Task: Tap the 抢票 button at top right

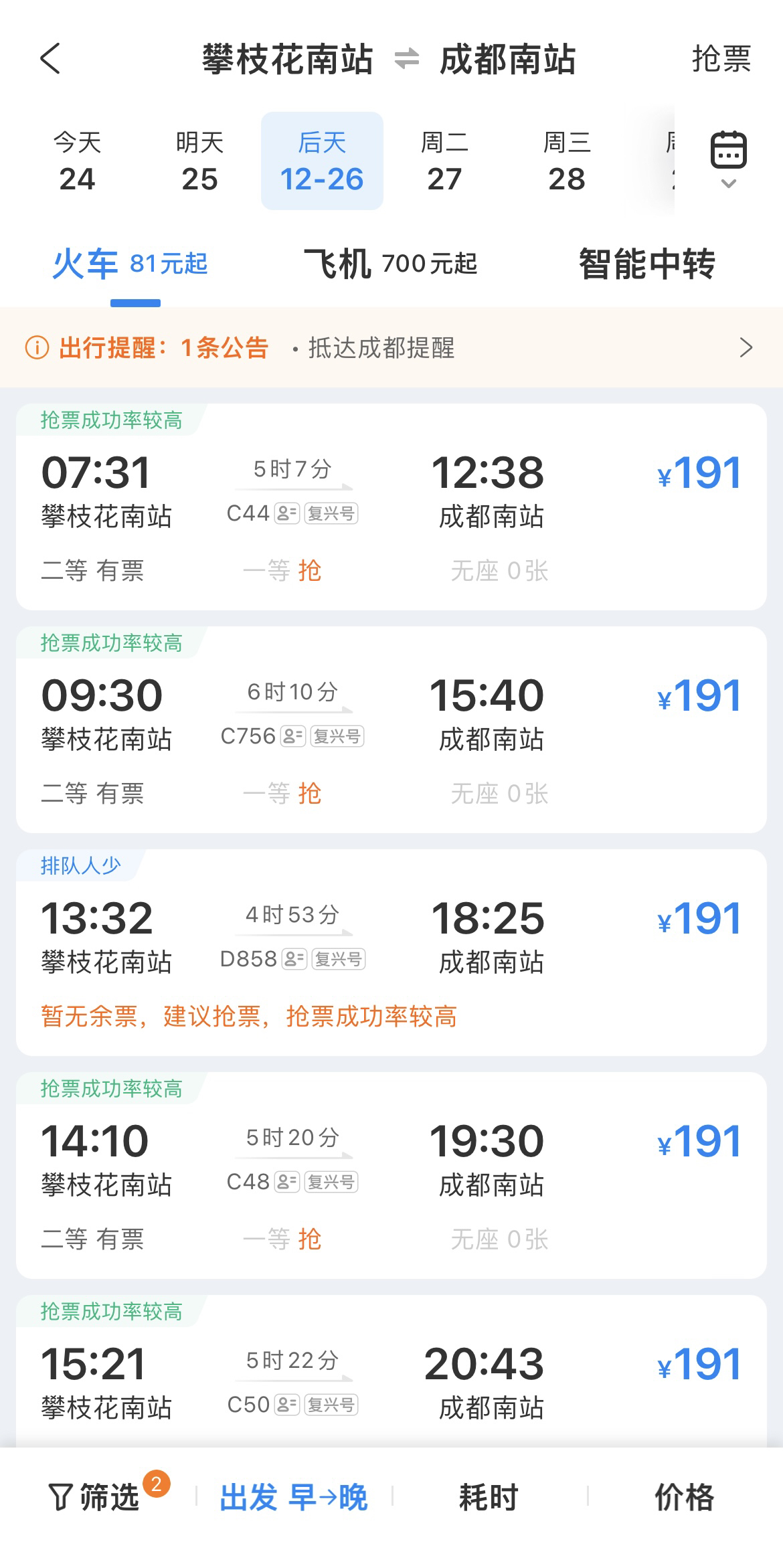Action: (x=721, y=59)
